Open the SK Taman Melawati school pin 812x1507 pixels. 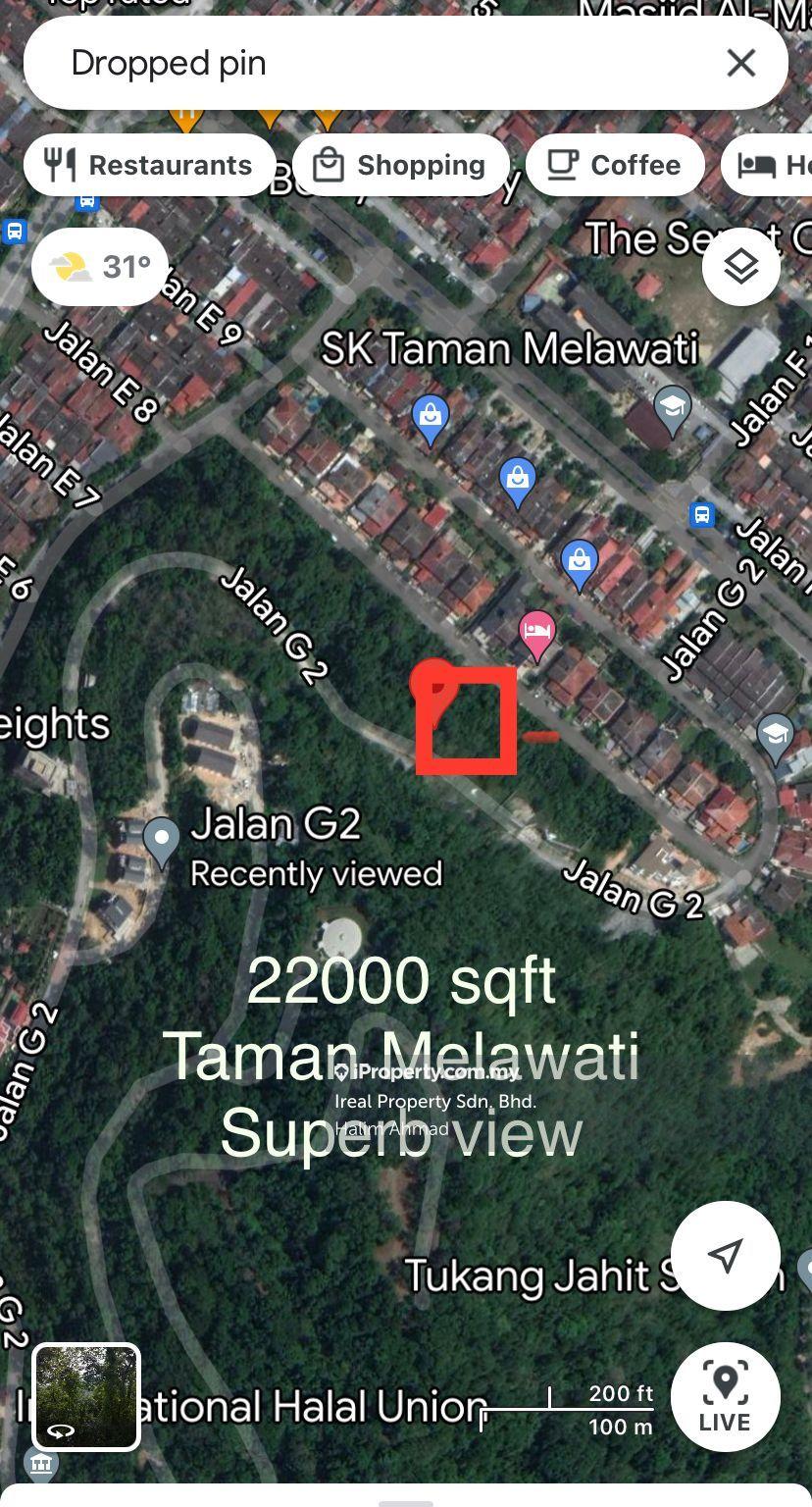coord(672,409)
